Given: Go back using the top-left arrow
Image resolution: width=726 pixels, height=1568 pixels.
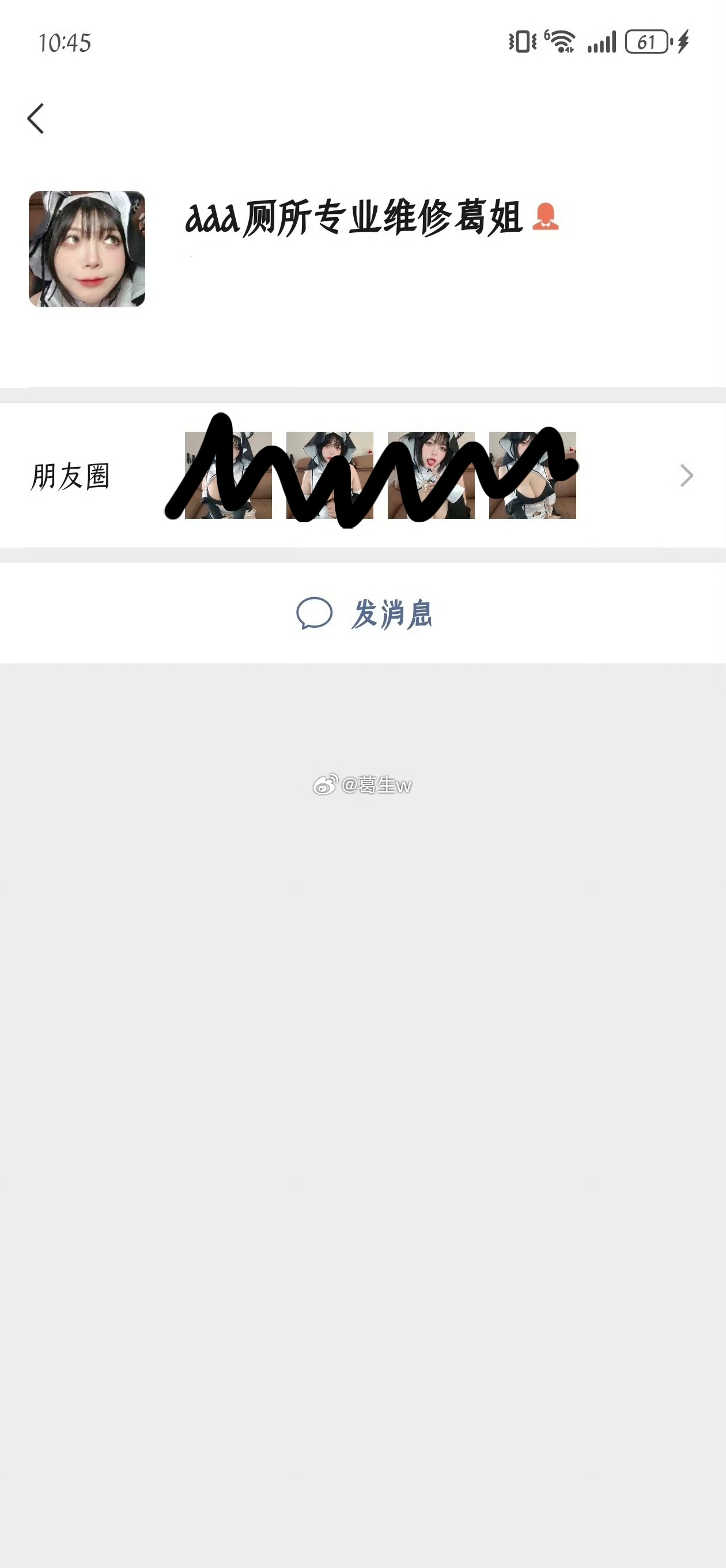Looking at the screenshot, I should (x=36, y=118).
